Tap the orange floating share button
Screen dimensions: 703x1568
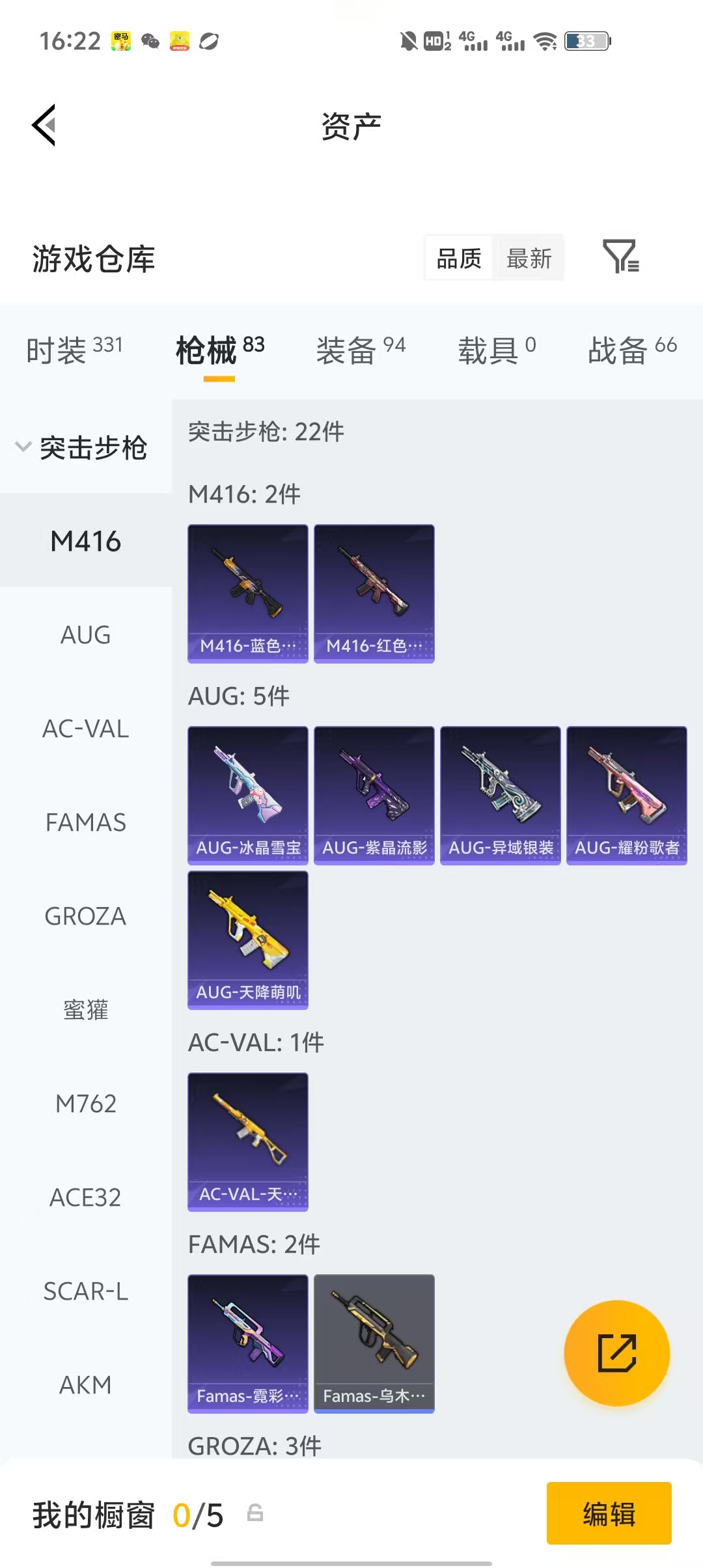tap(616, 1353)
